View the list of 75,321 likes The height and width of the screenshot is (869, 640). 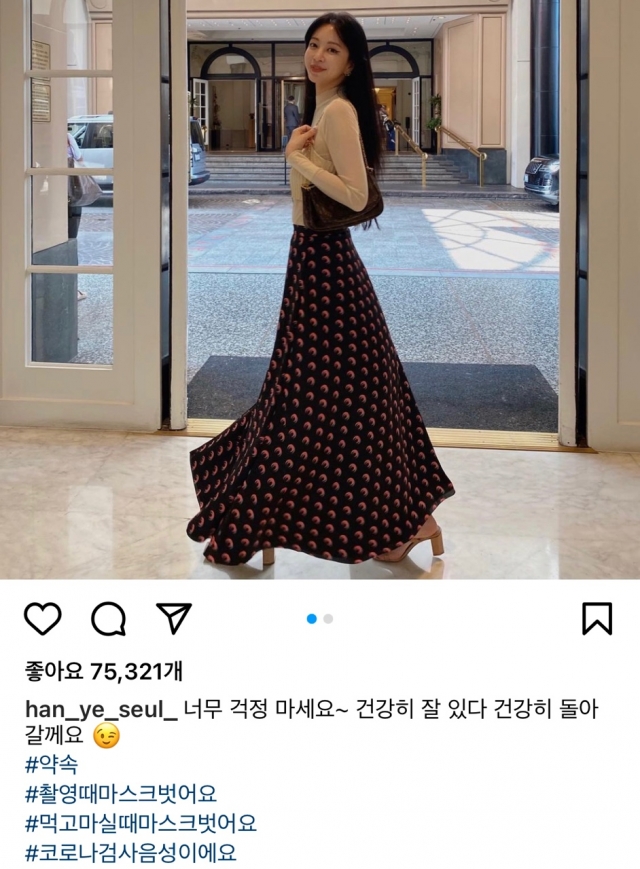(x=102, y=671)
